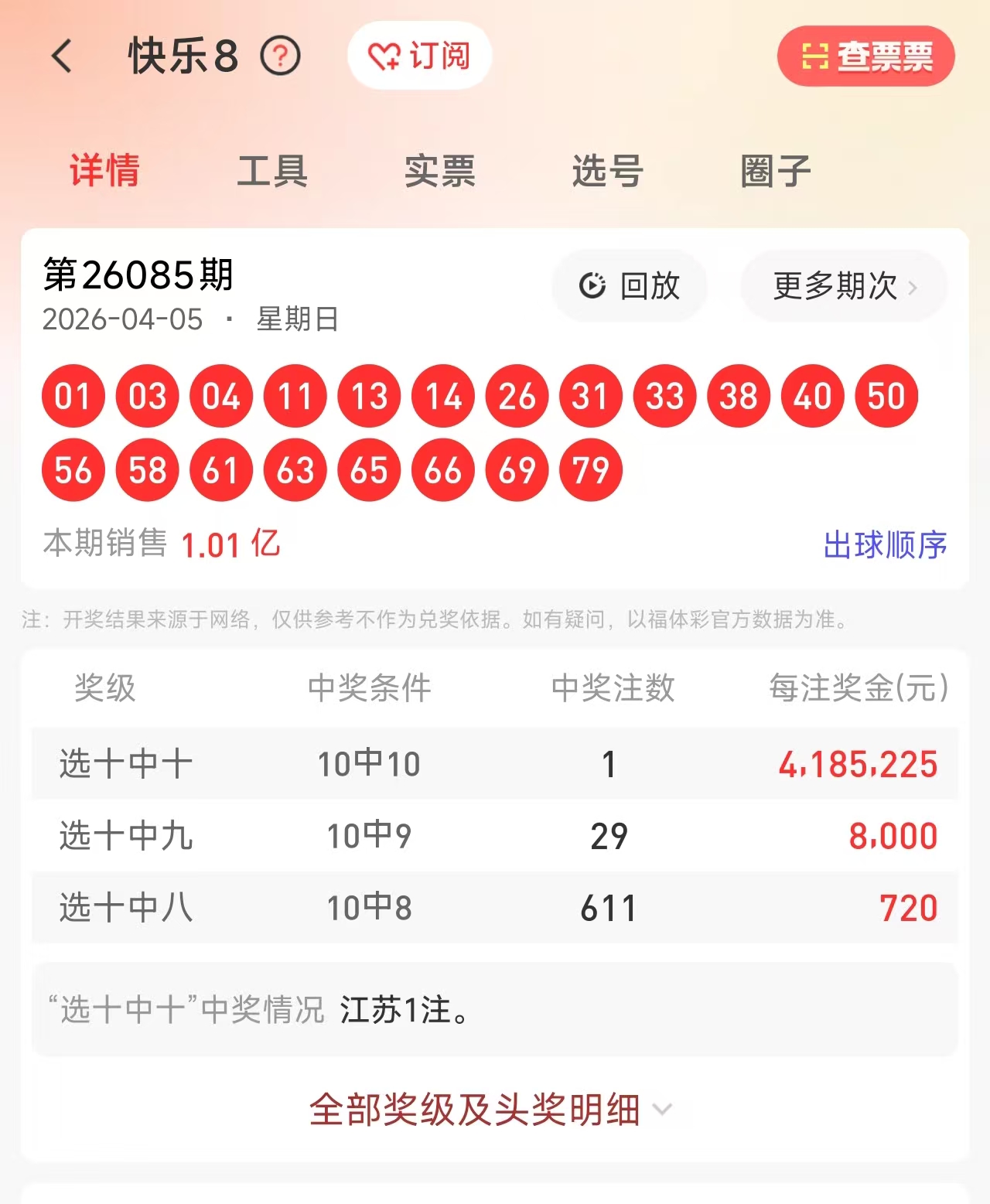Image resolution: width=990 pixels, height=1204 pixels.
Task: Open the 选号 tab
Action: [607, 171]
